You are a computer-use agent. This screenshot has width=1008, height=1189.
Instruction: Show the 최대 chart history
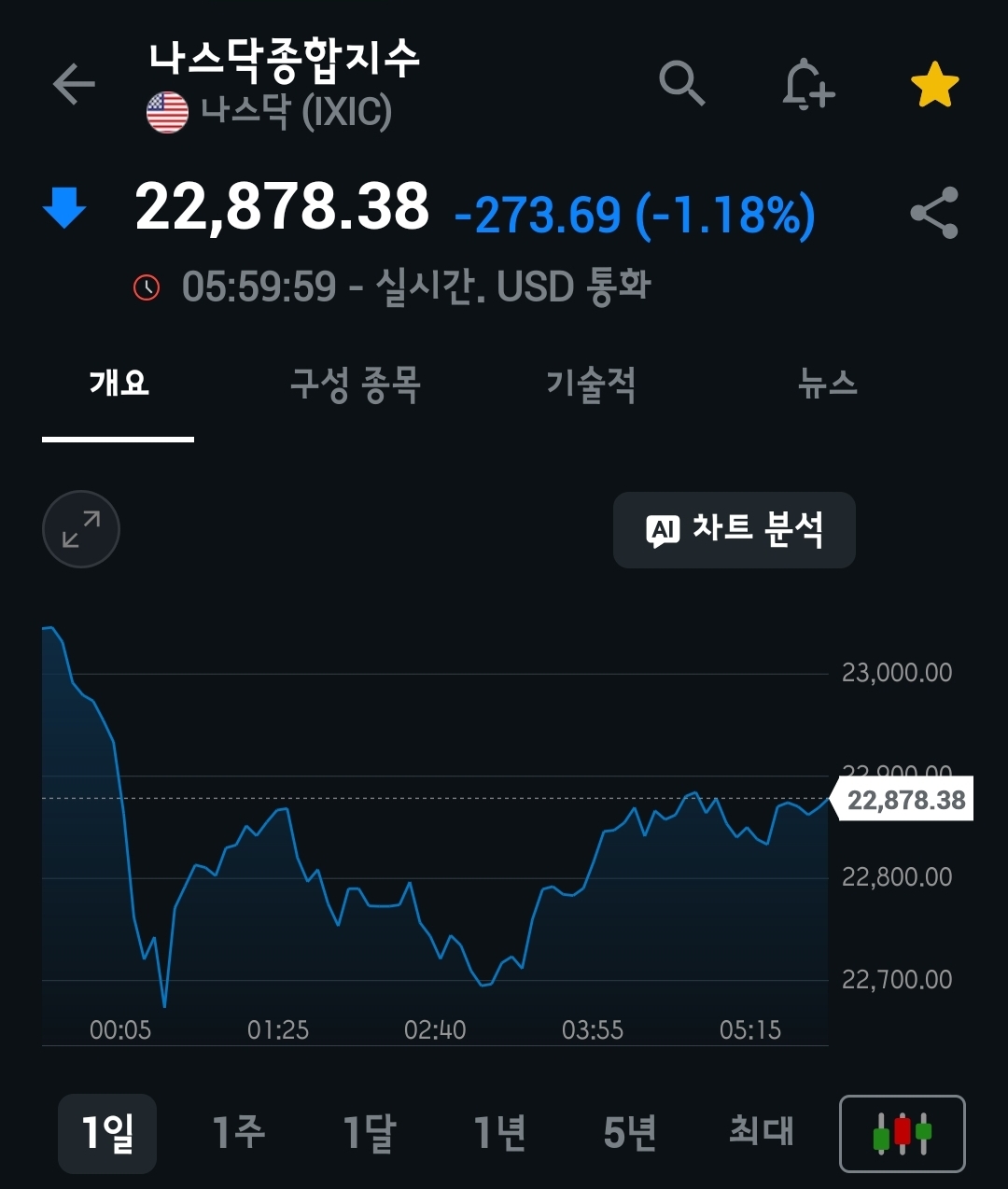pyautogui.click(x=761, y=1133)
